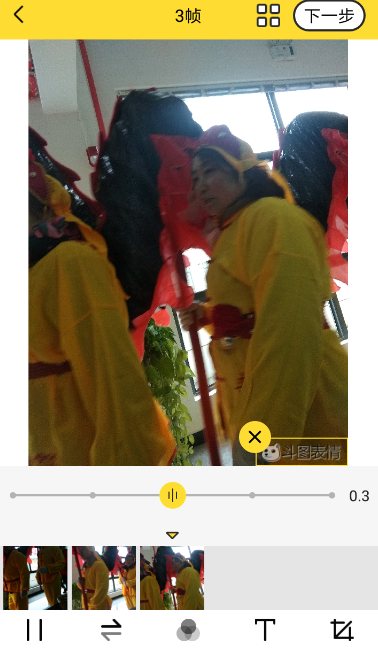The width and height of the screenshot is (378, 650).
Task: Select the third frame thumbnail
Action: tap(172, 577)
